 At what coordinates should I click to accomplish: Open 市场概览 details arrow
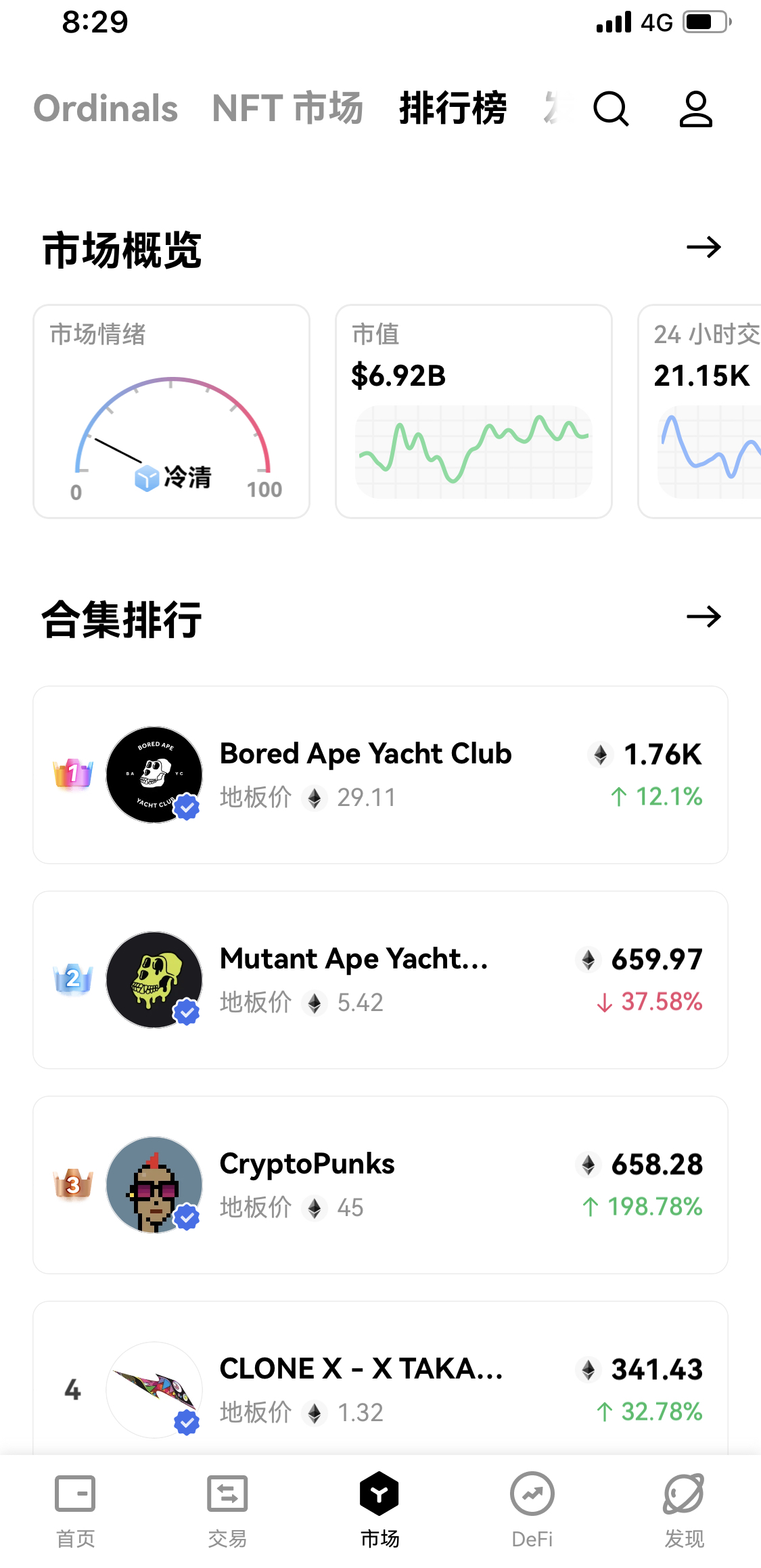[x=704, y=248]
